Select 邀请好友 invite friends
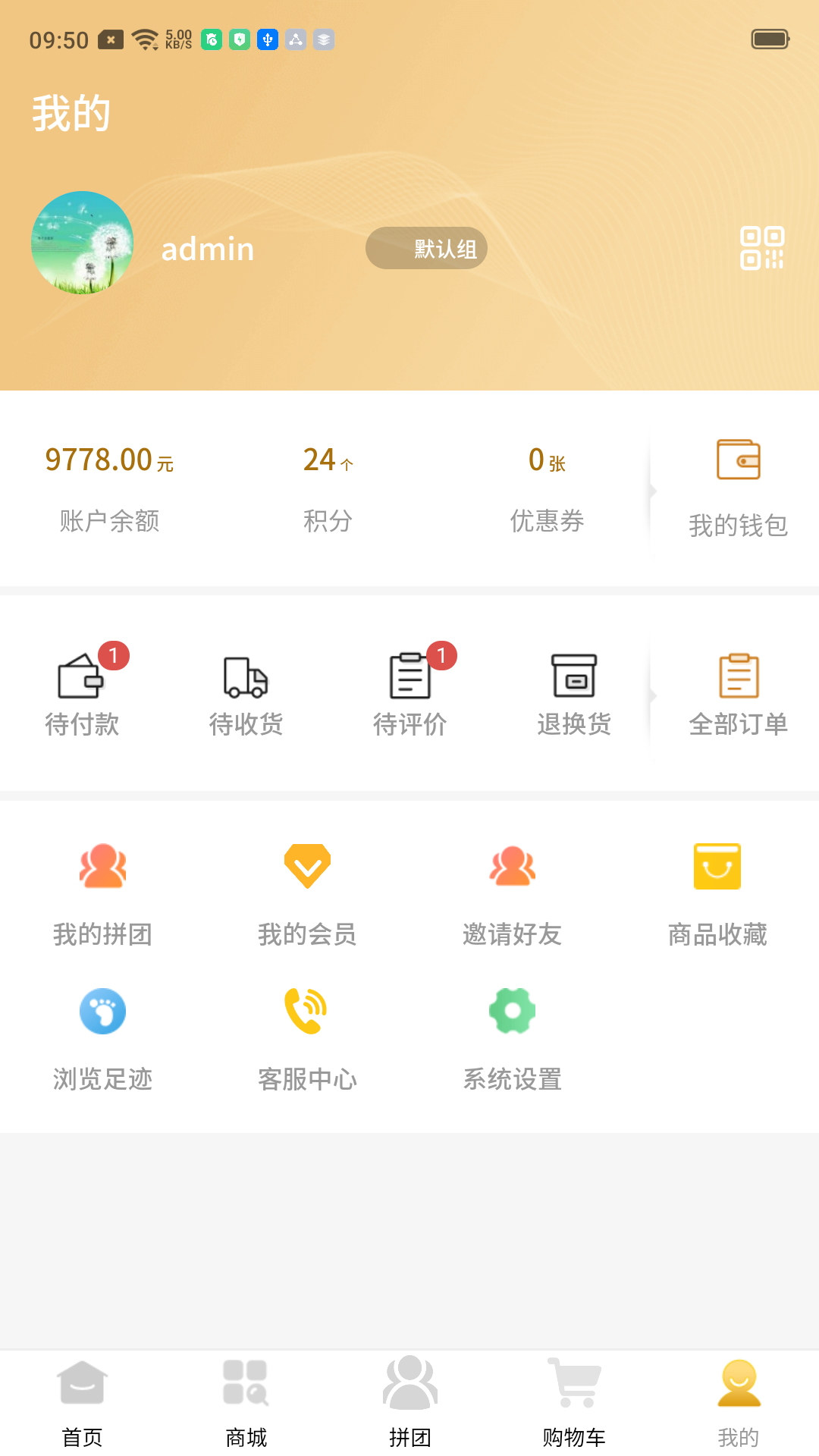 [x=512, y=895]
